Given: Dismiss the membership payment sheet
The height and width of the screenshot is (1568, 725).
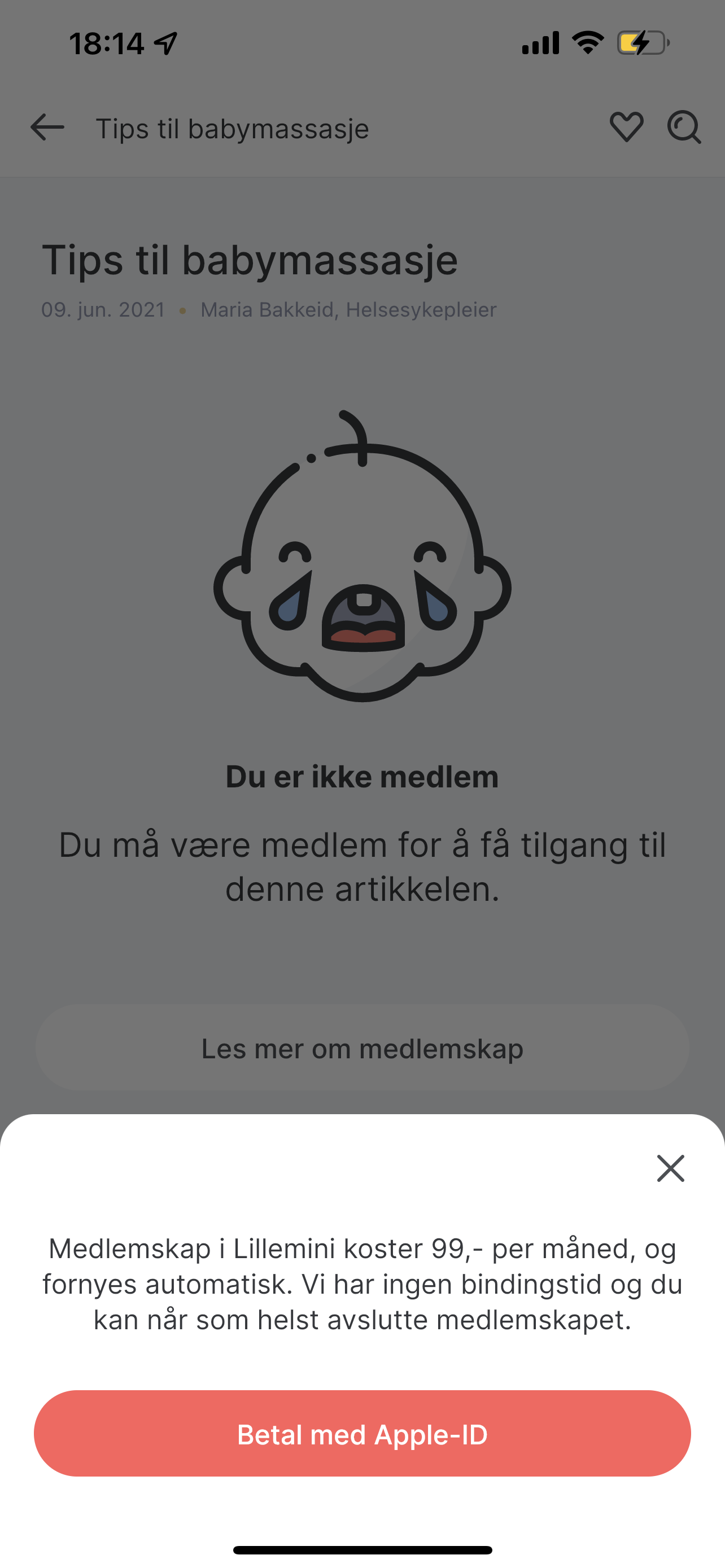Looking at the screenshot, I should (670, 1168).
